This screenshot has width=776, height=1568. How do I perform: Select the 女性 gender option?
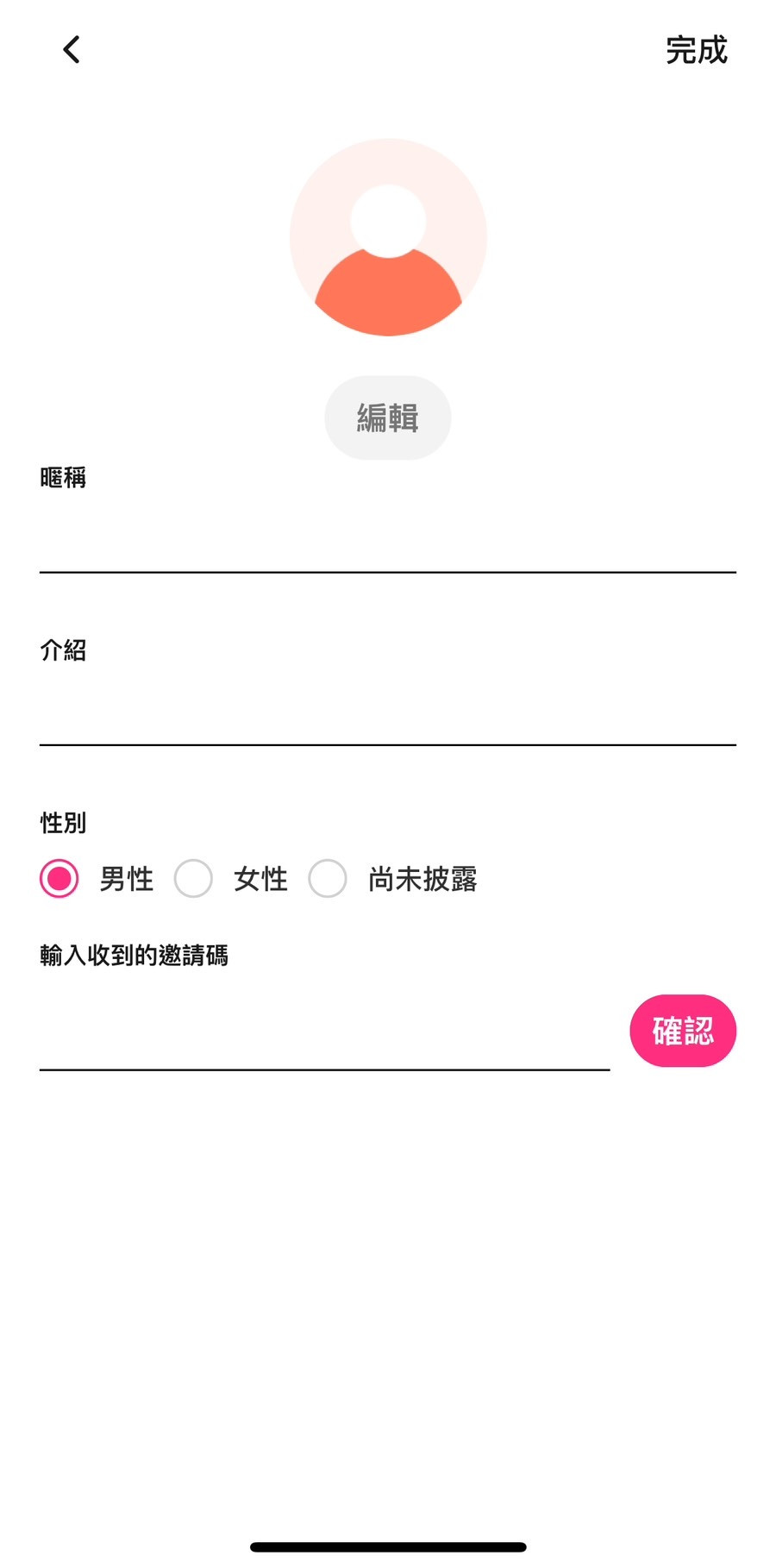coord(194,879)
